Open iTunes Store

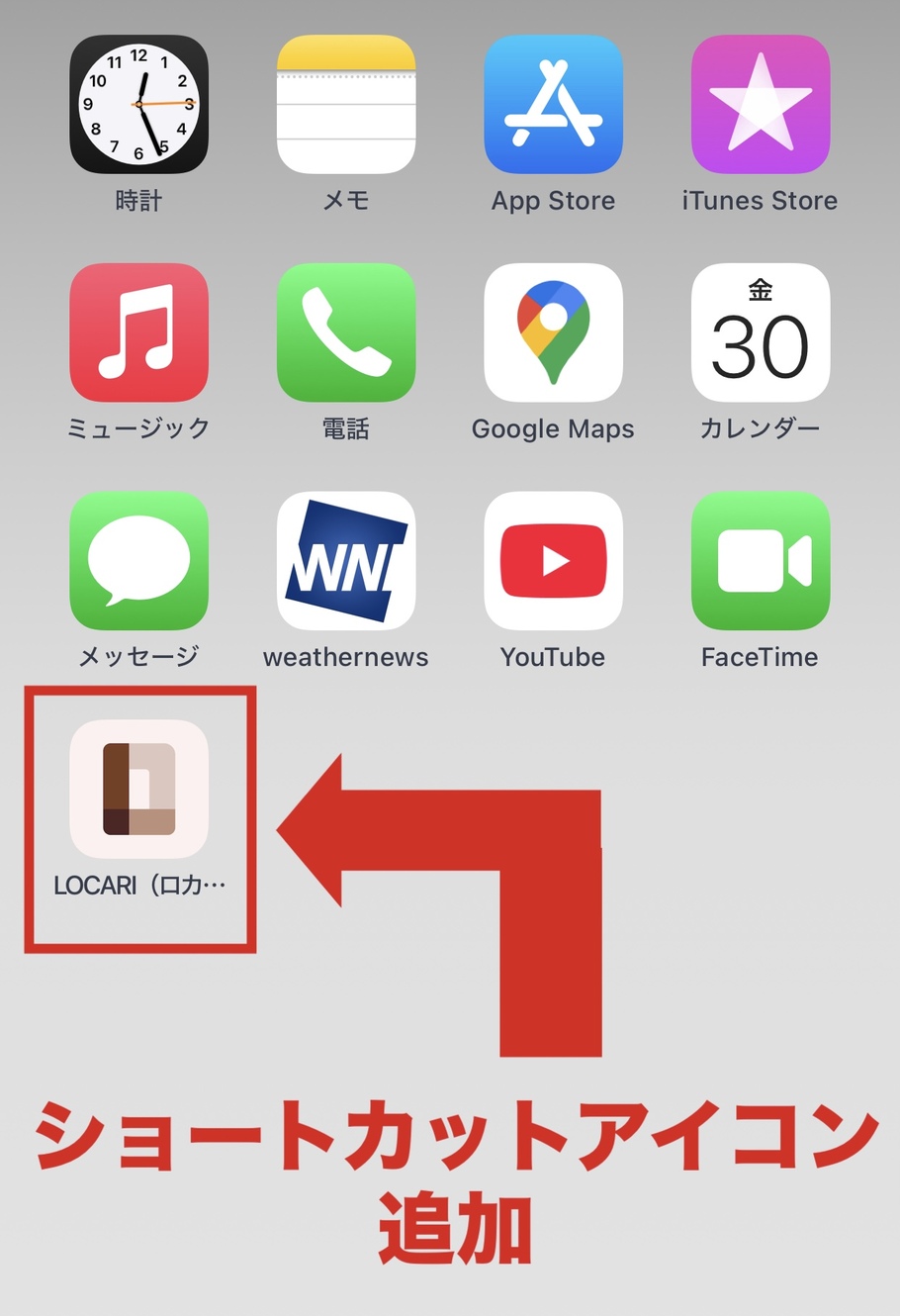tap(760, 105)
